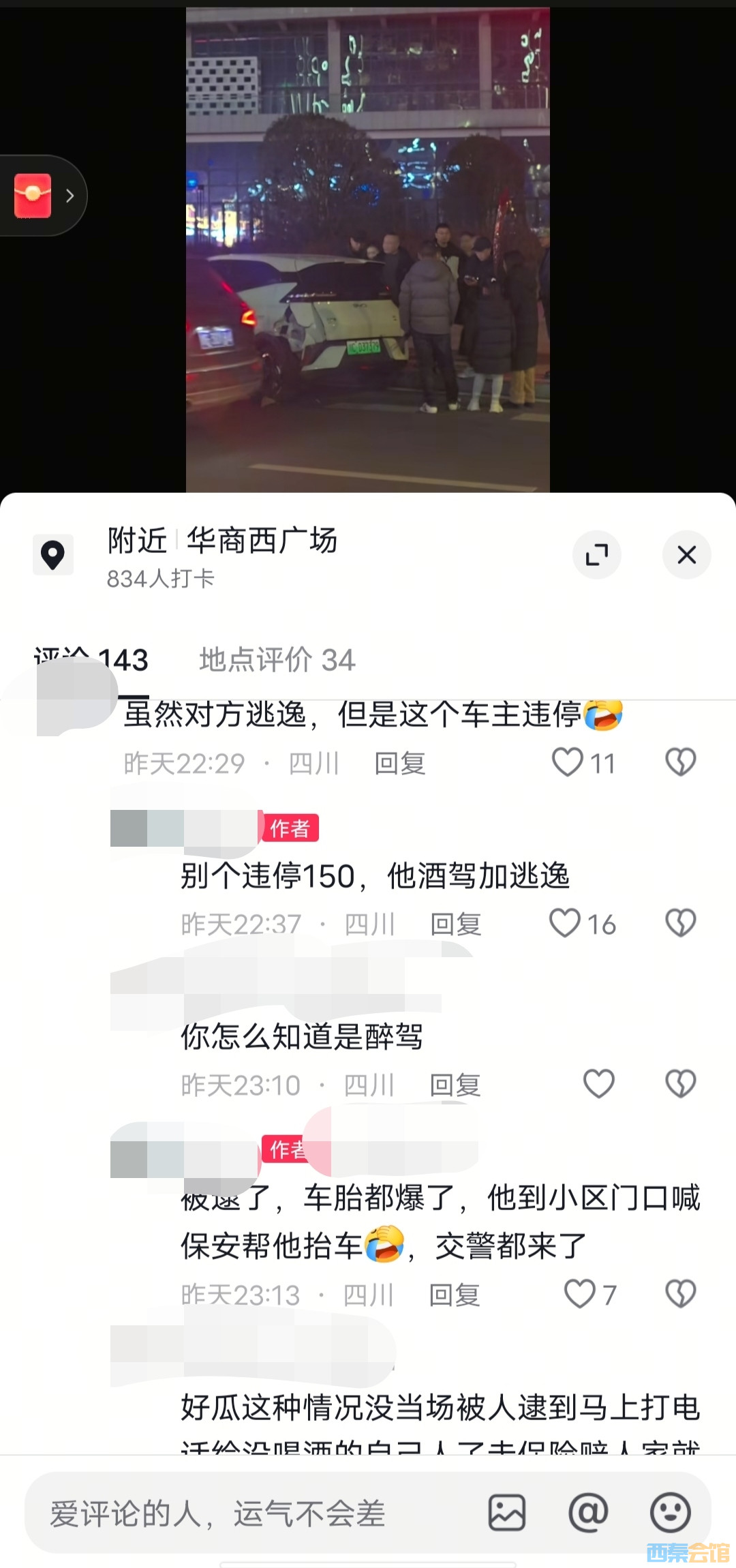Dislike the comment posted at 昨天22:29
736x1568 pixels.
click(x=680, y=762)
